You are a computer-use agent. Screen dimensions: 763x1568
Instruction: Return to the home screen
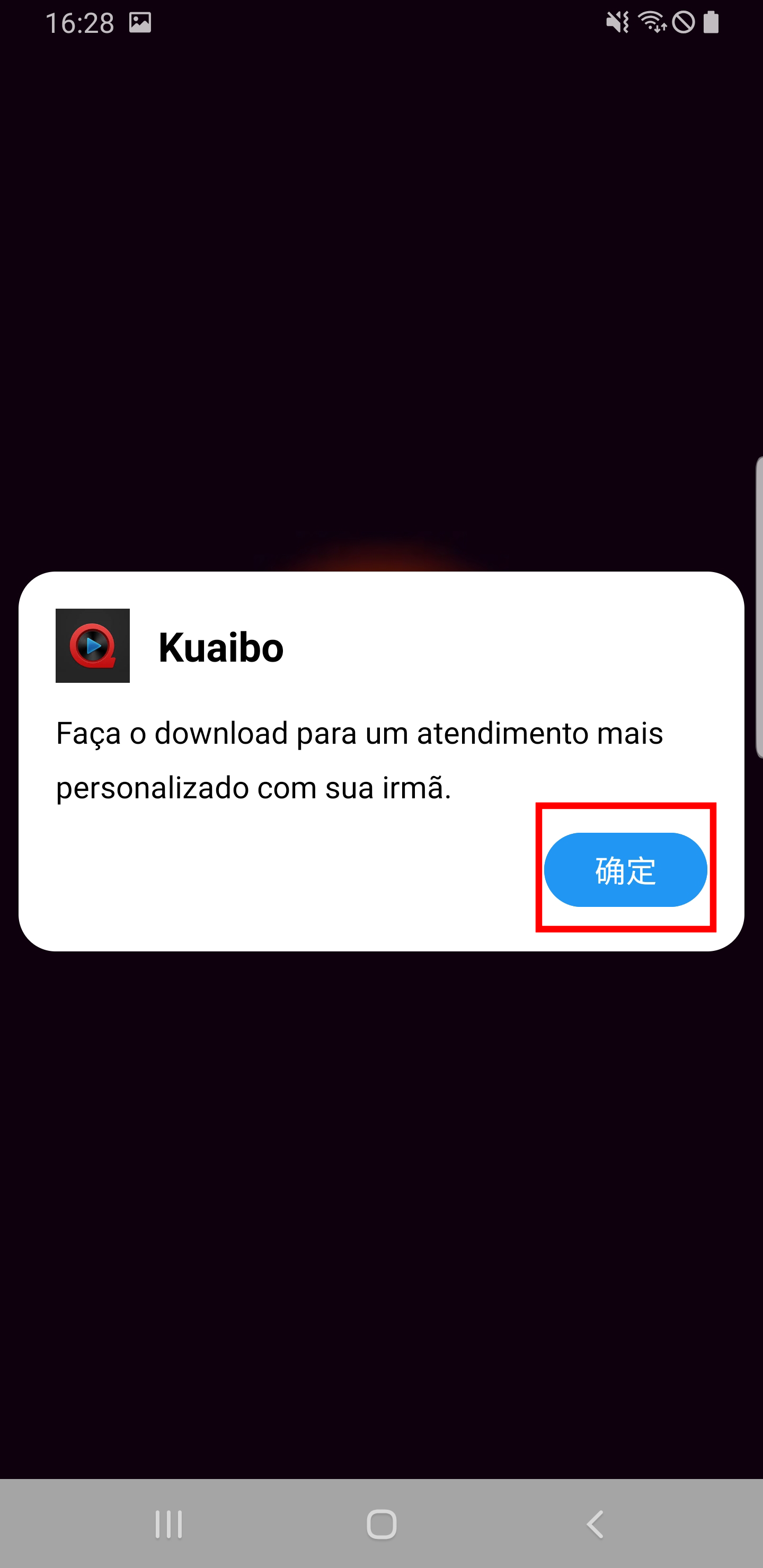point(382,1524)
